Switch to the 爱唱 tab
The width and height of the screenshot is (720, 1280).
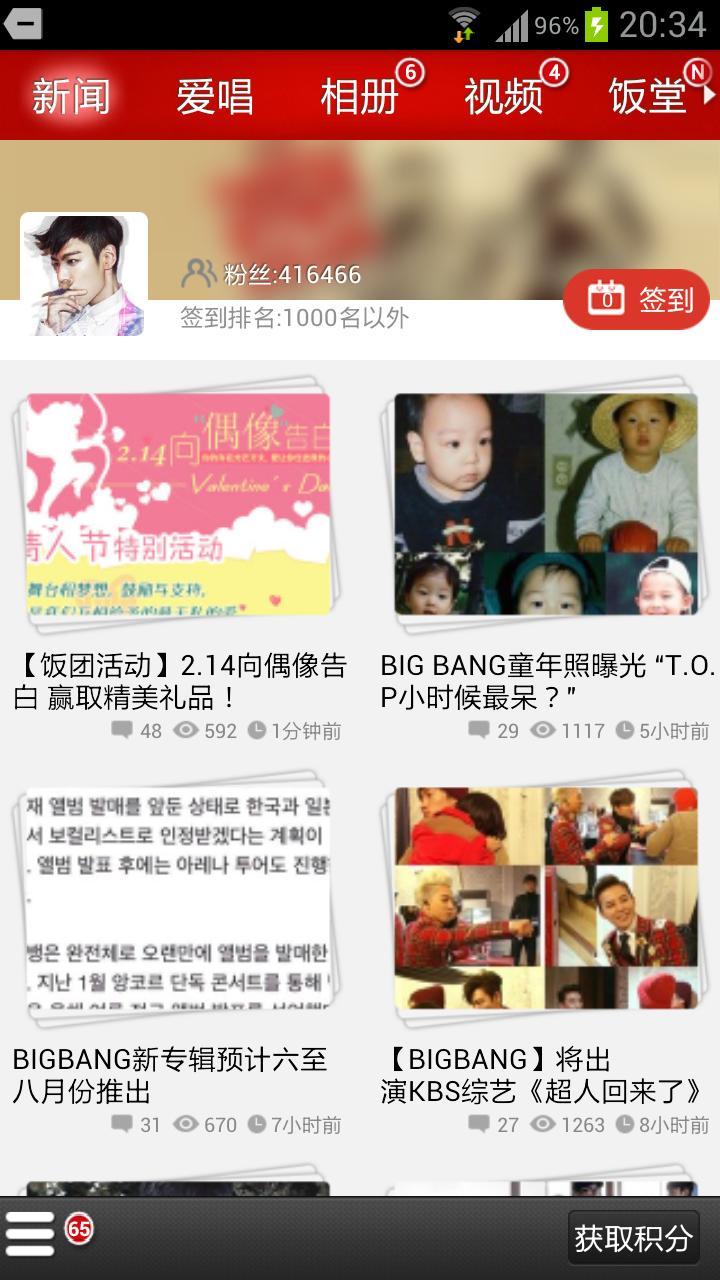coord(214,97)
